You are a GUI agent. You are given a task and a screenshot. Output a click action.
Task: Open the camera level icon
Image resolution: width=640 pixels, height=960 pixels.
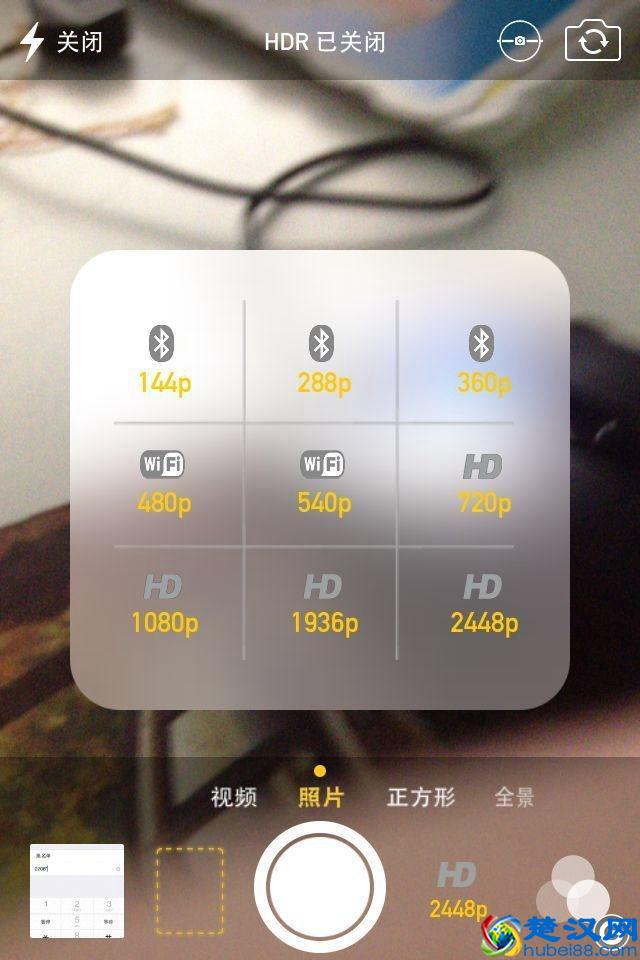click(520, 42)
